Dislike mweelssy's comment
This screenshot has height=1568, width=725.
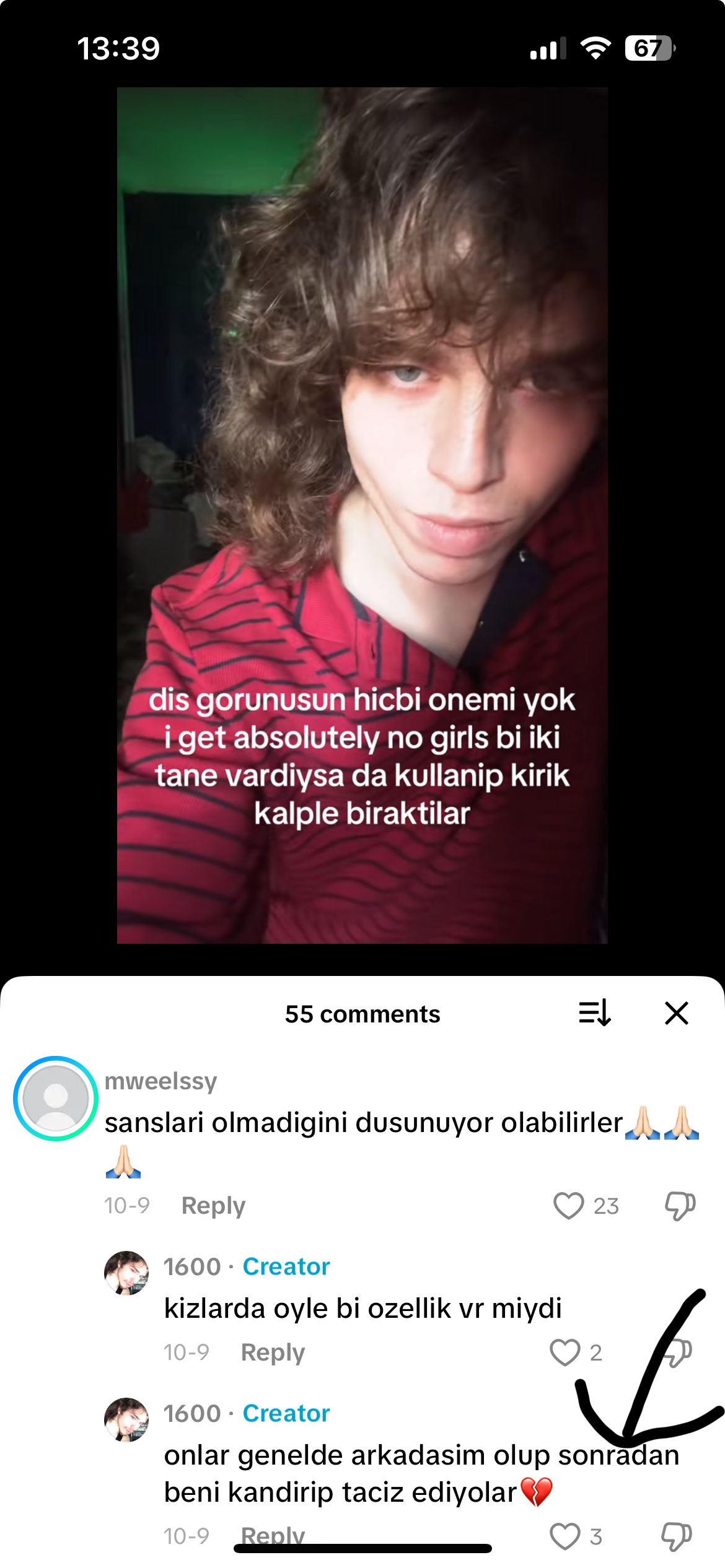pos(680,1206)
